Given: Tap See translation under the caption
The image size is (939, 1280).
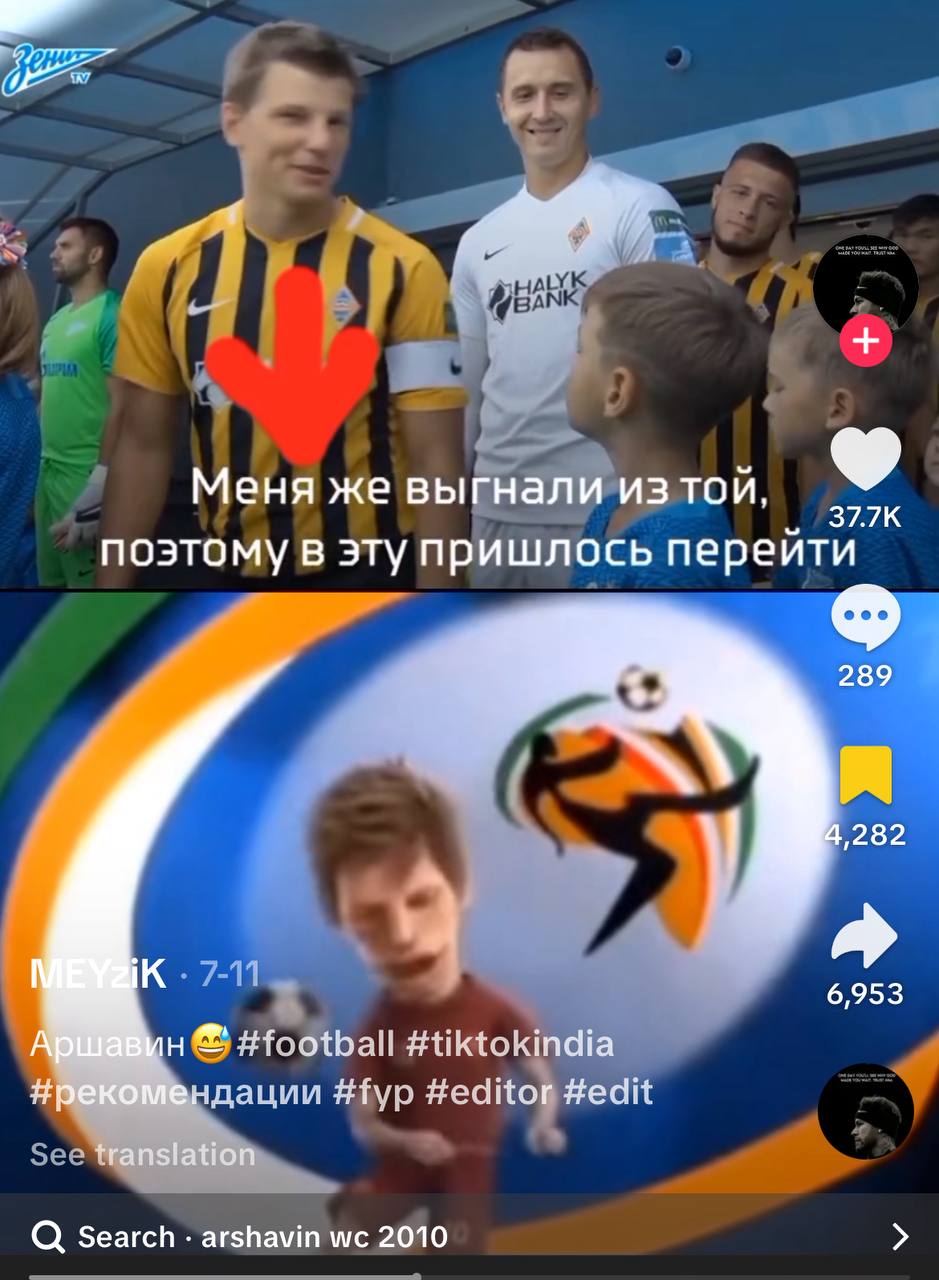Looking at the screenshot, I should tap(143, 1154).
